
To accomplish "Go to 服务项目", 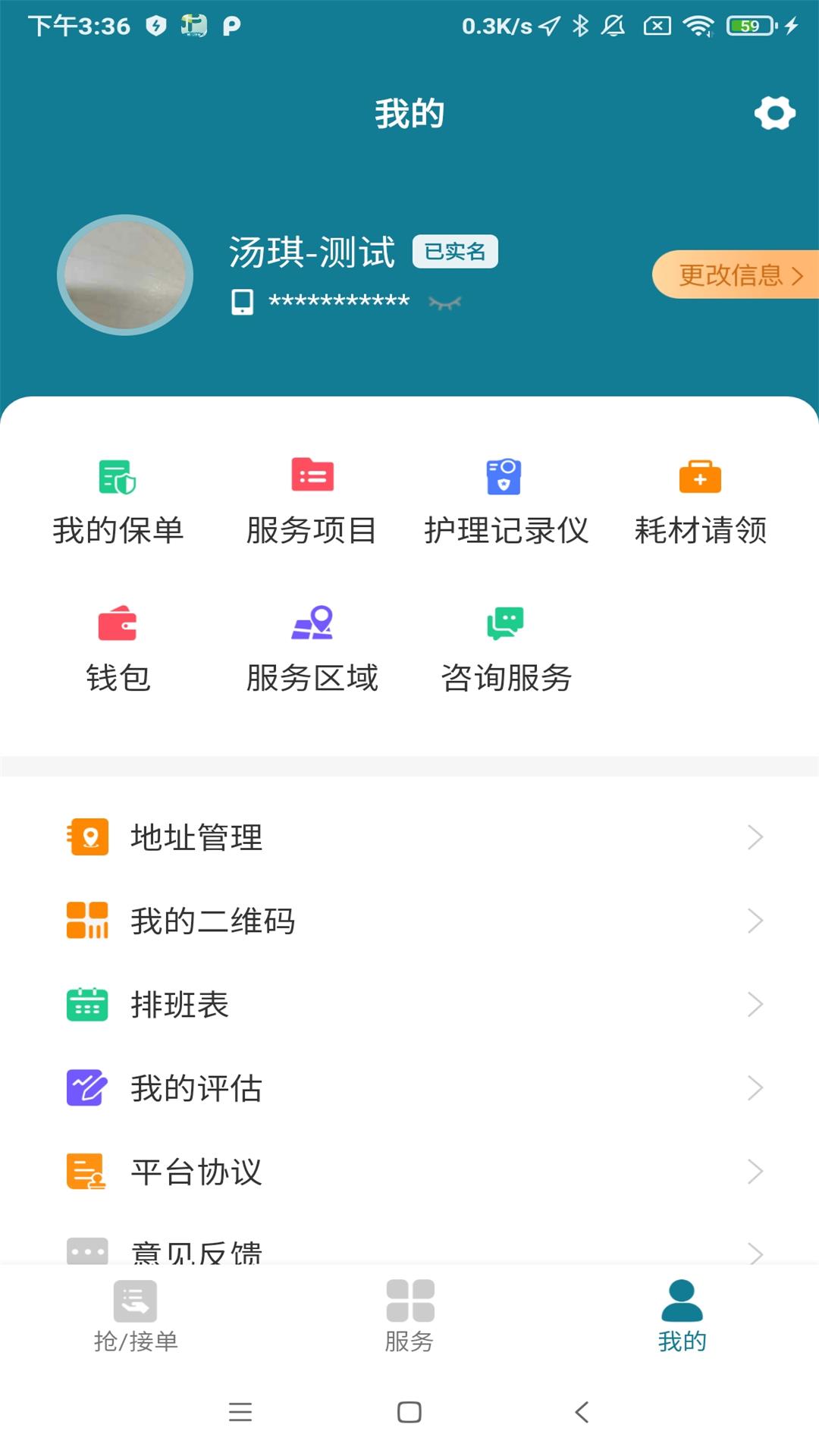I will [x=312, y=502].
